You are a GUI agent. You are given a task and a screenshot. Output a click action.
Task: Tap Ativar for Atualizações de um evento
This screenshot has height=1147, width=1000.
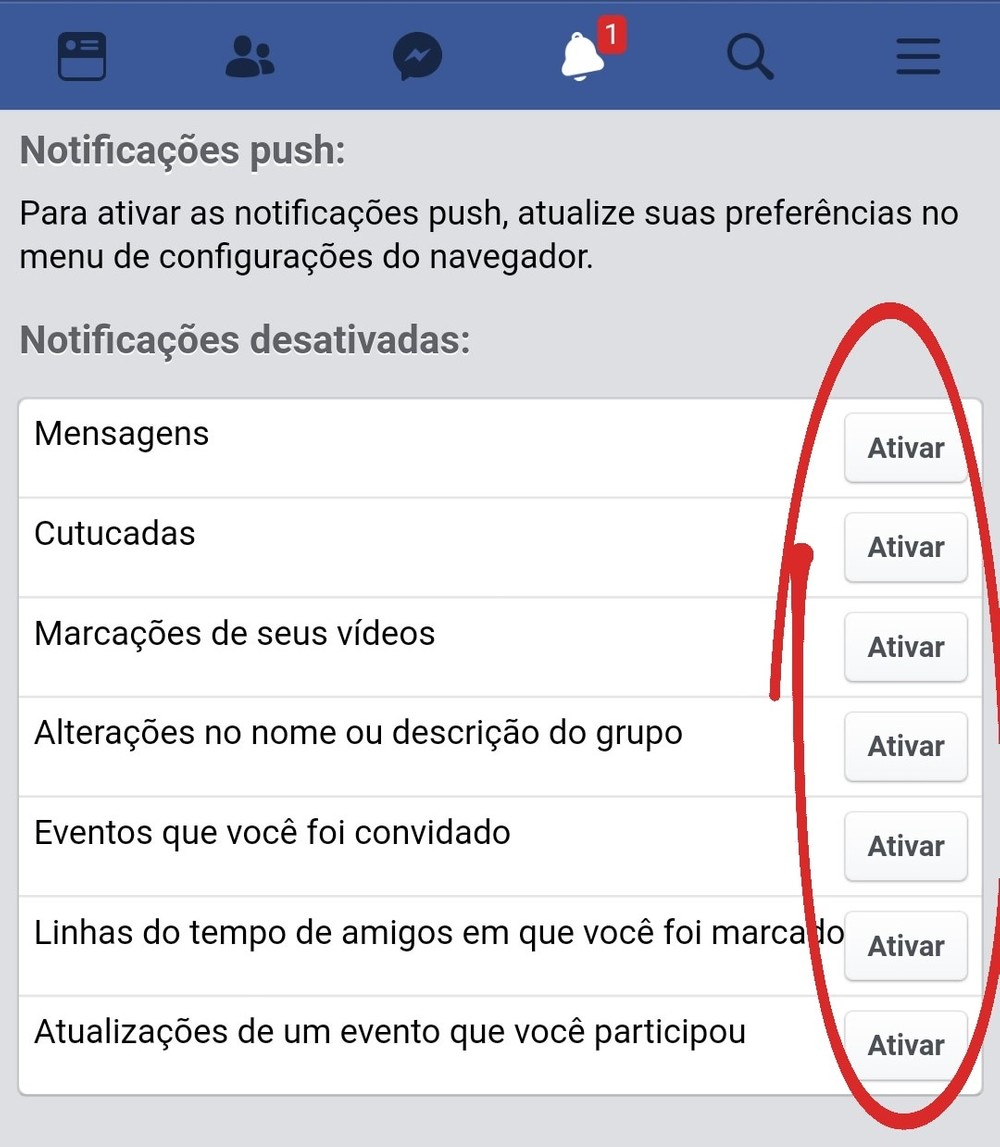click(x=905, y=1045)
